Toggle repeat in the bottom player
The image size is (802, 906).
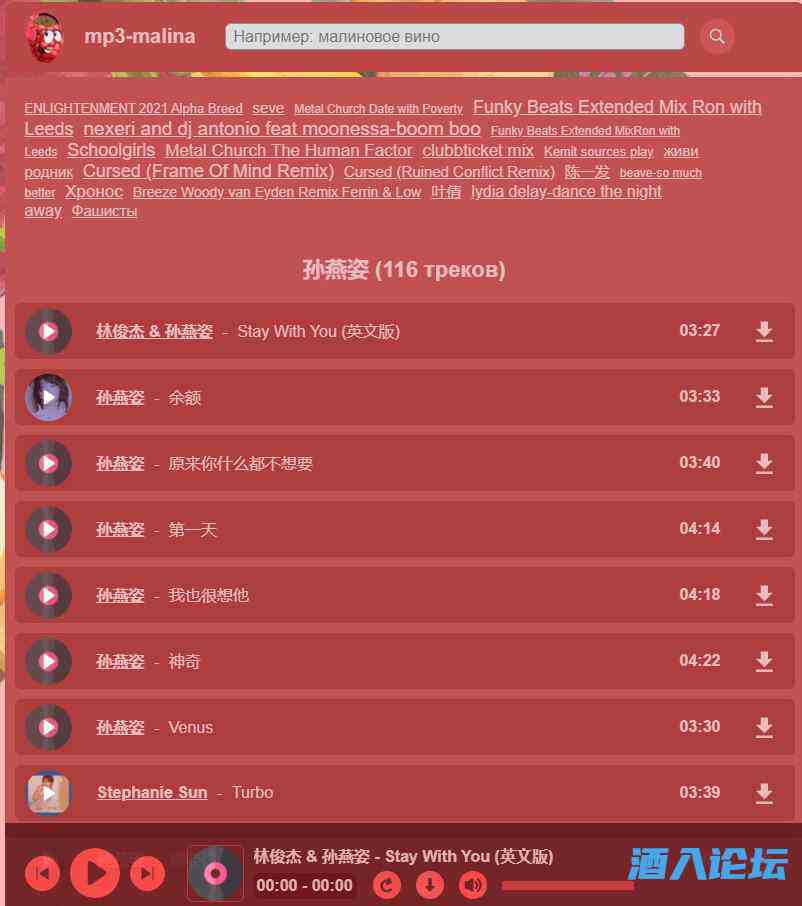(387, 884)
